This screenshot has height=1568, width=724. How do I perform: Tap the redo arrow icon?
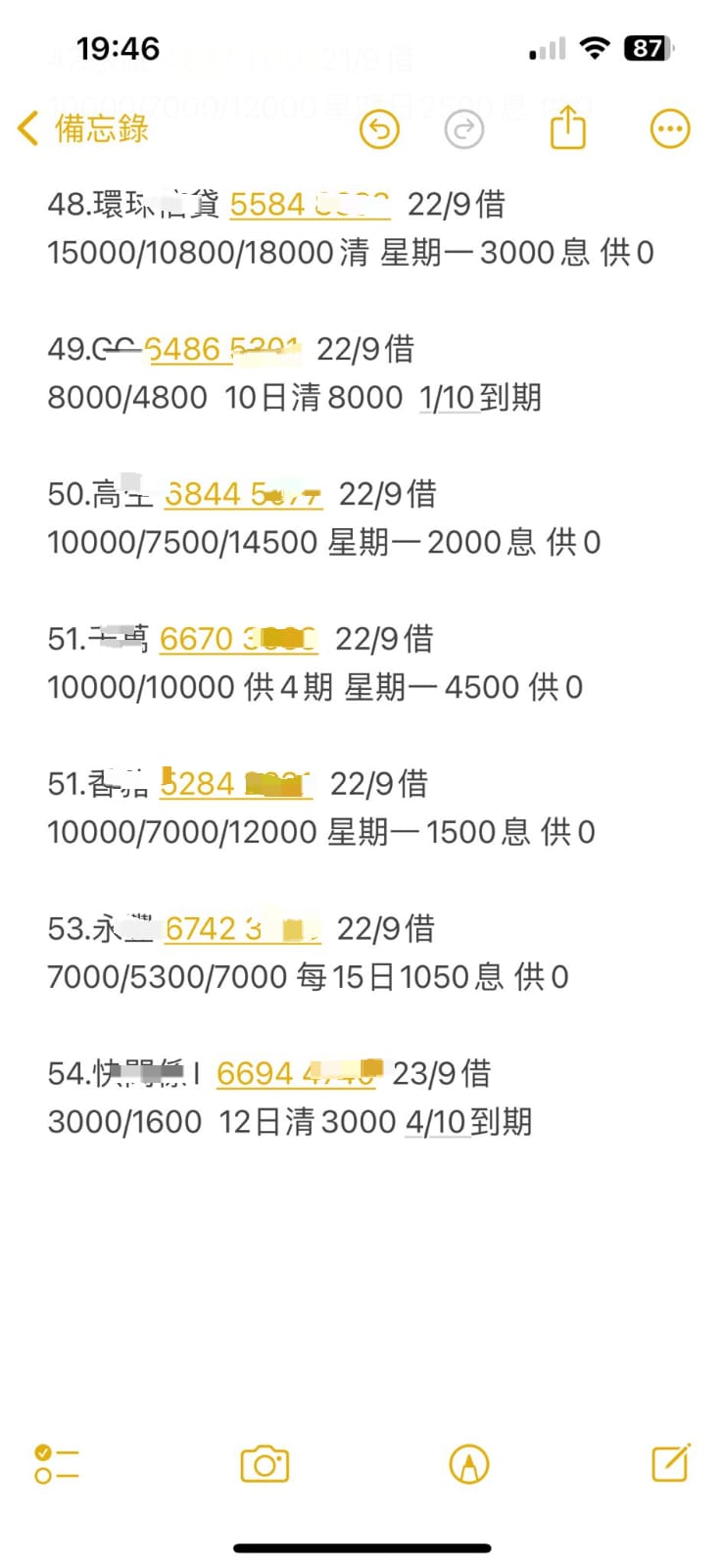tap(463, 129)
